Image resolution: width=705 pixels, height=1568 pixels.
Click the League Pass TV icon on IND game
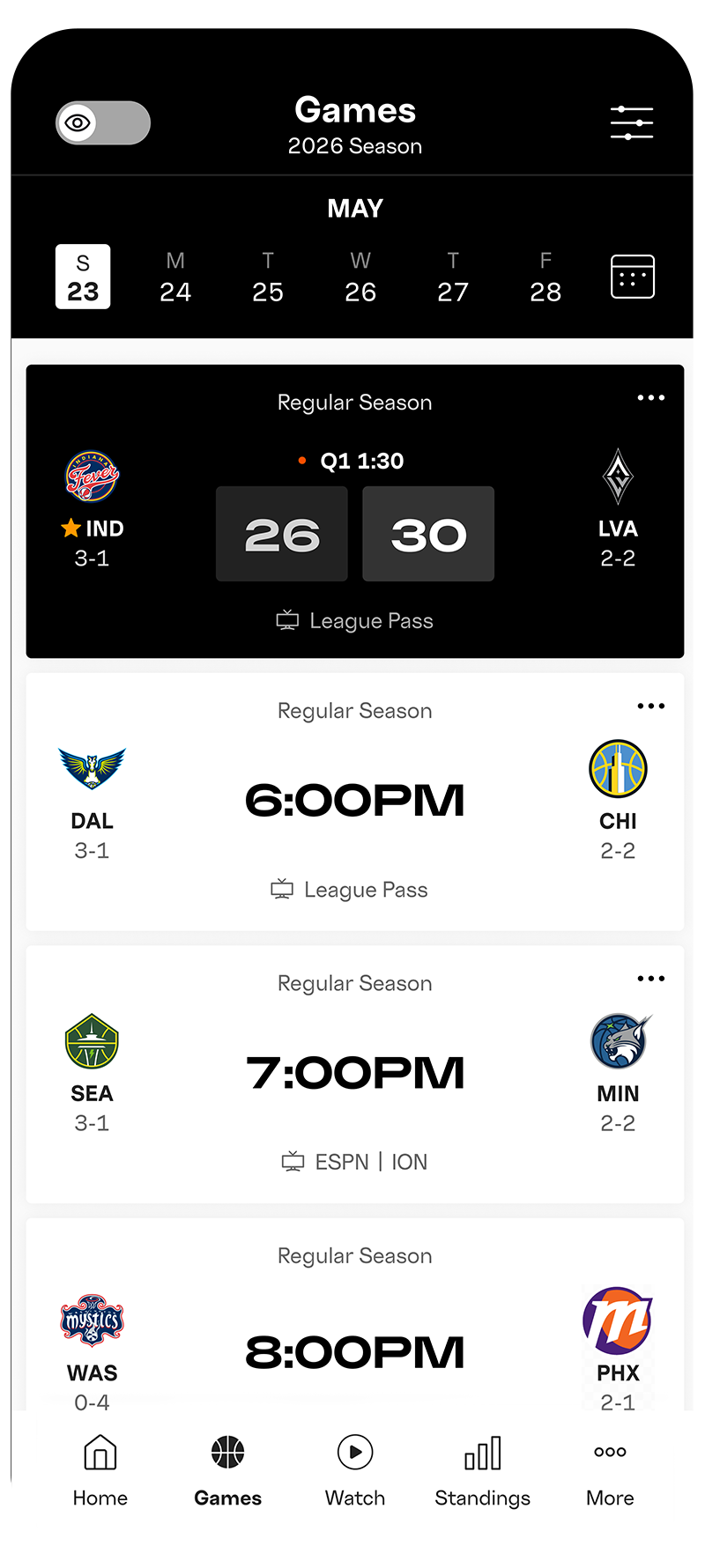[286, 619]
